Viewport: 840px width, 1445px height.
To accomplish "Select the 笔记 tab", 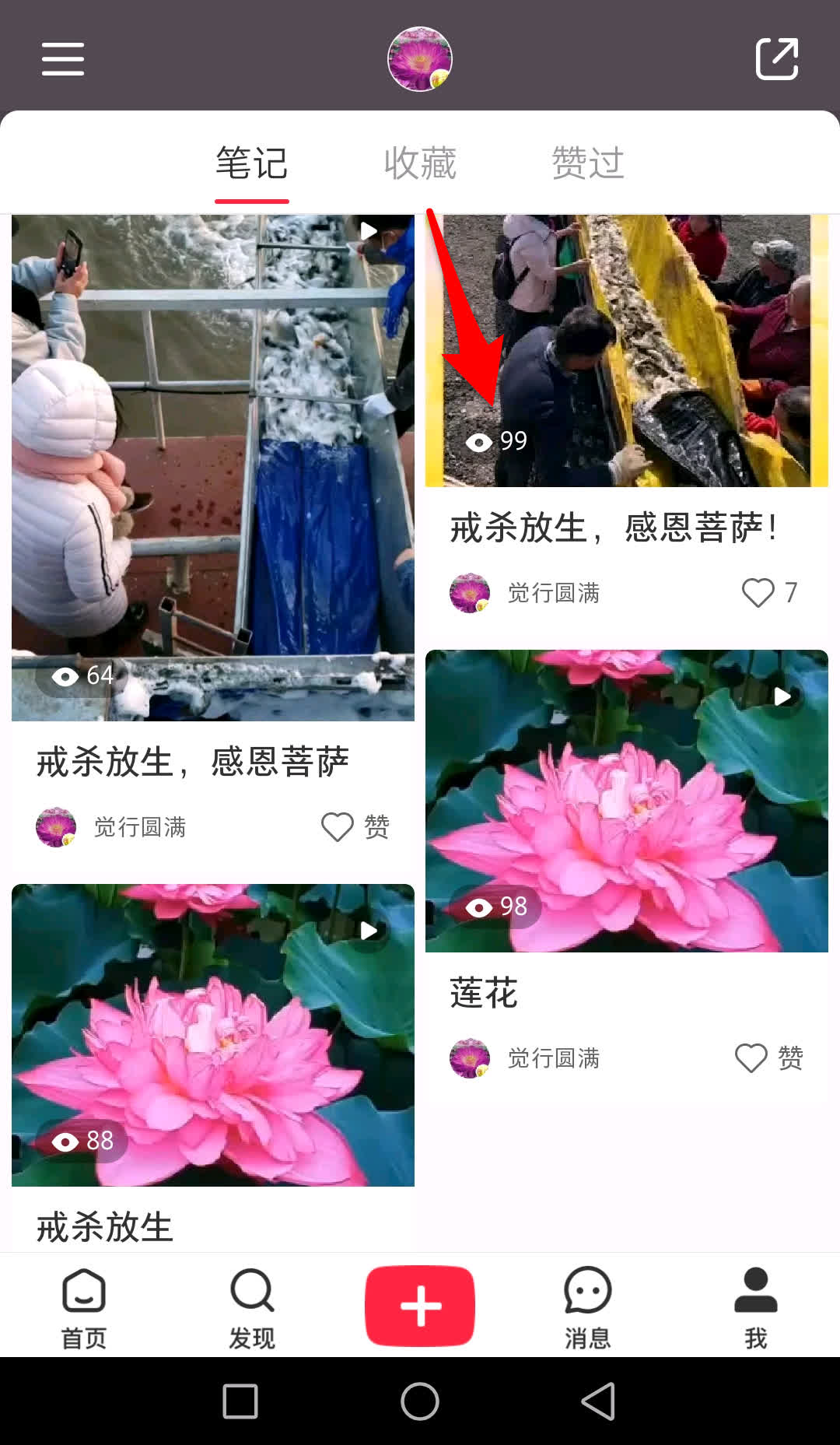I will [251, 163].
